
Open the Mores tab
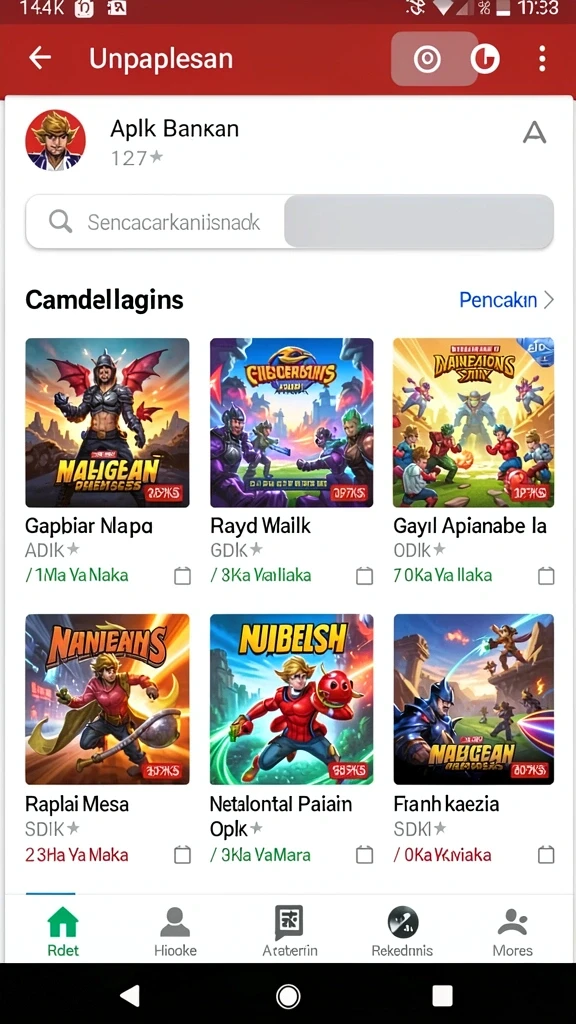pos(513,931)
